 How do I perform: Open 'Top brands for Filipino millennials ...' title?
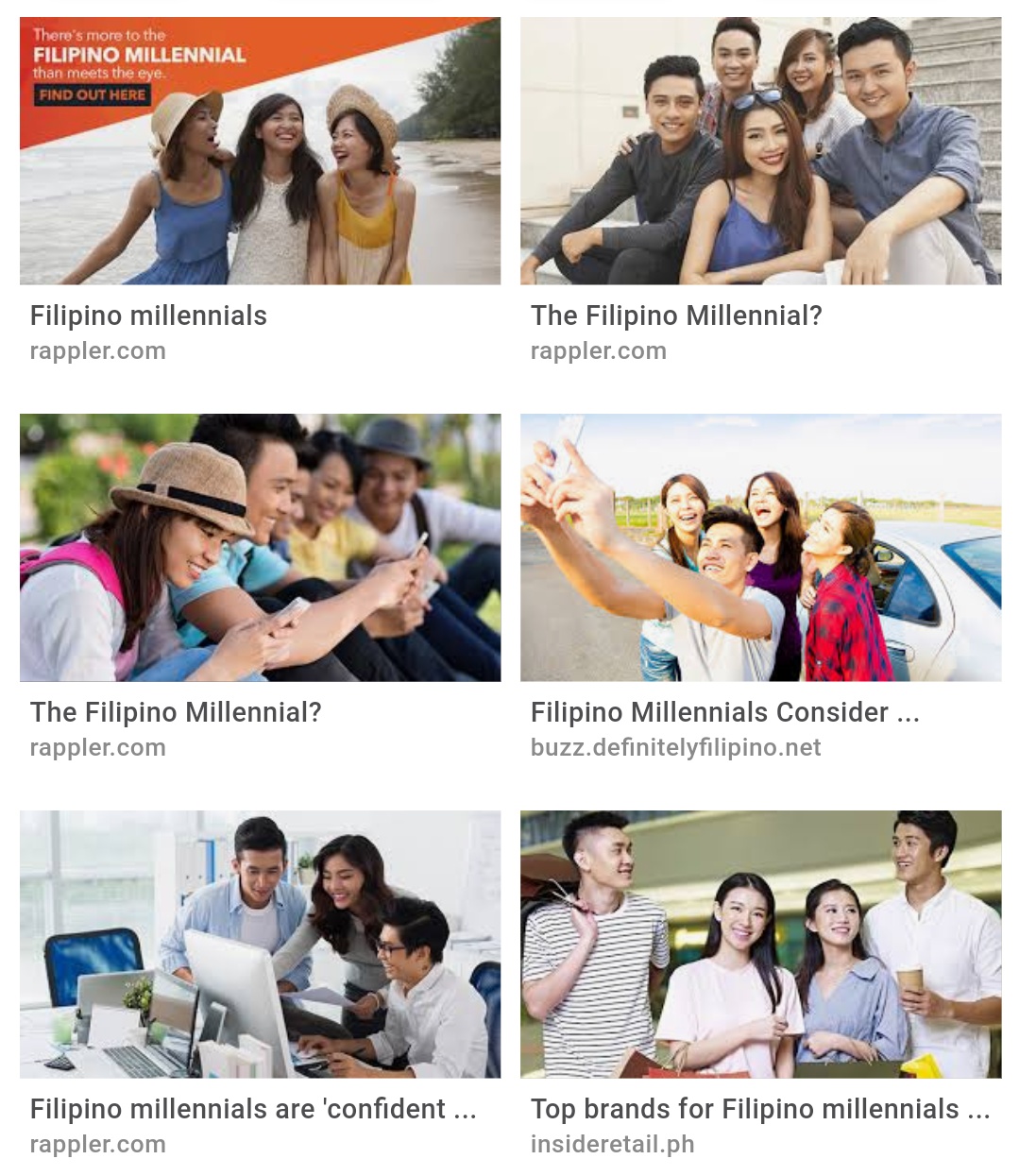pos(762,1109)
